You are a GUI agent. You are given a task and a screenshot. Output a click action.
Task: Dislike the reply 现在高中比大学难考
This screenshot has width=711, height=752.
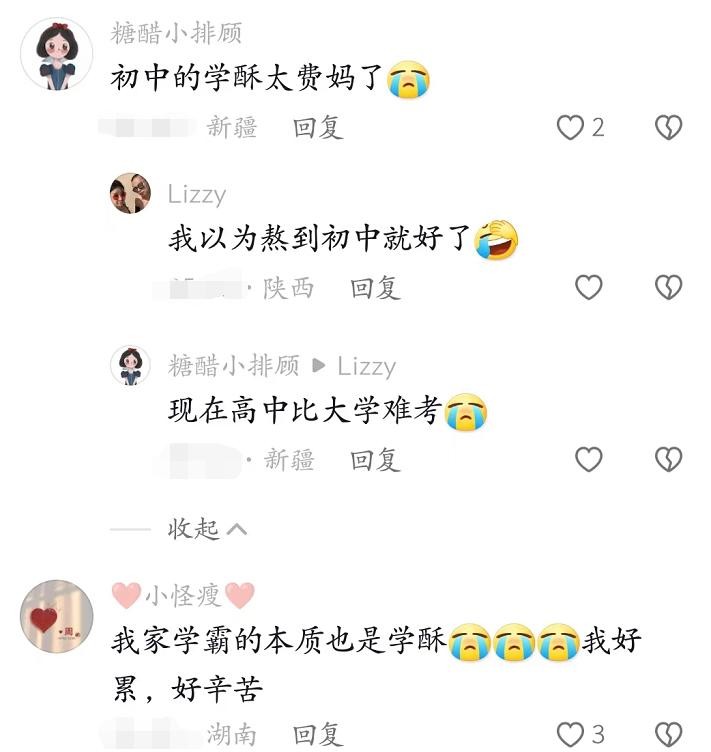point(668,459)
